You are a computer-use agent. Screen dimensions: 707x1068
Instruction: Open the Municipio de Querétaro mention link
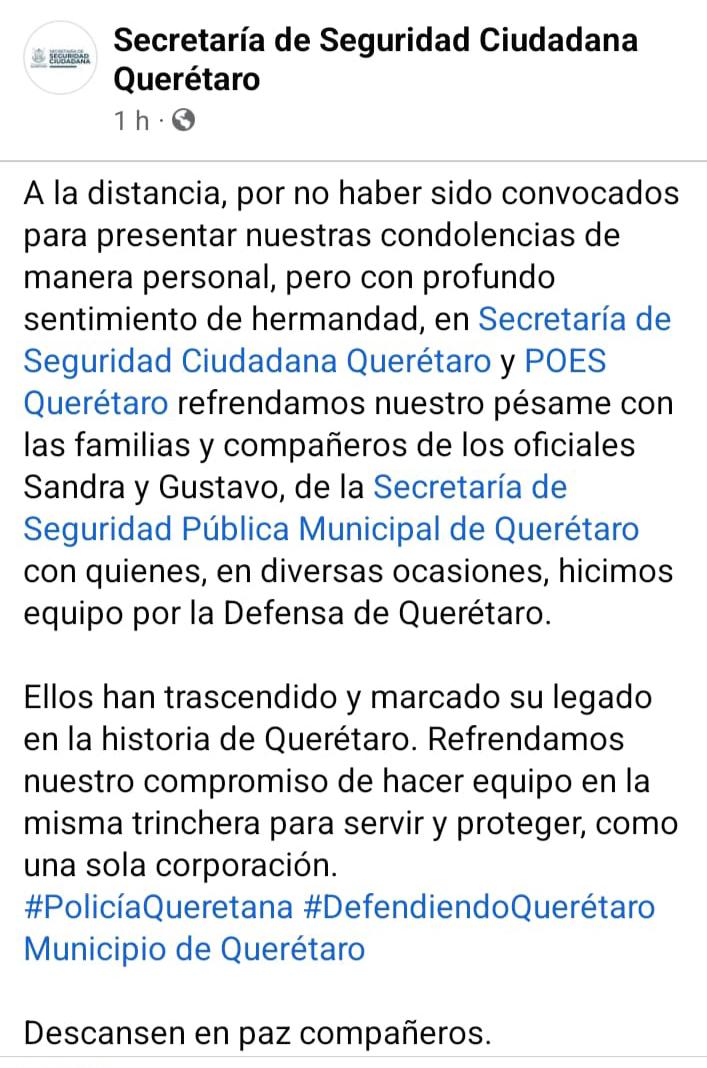pos(194,948)
